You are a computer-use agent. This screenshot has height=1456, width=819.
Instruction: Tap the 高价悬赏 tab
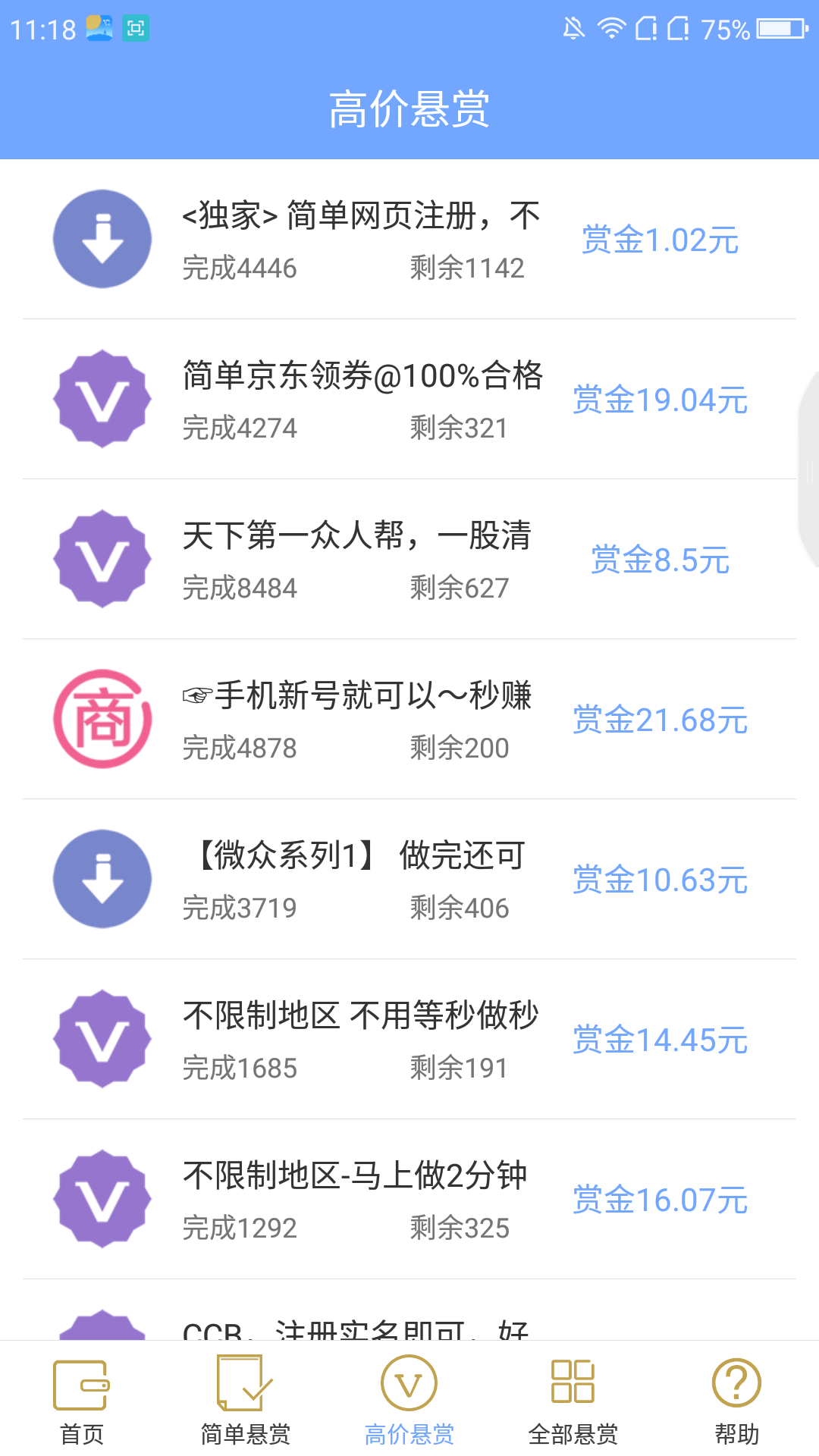(409, 1400)
